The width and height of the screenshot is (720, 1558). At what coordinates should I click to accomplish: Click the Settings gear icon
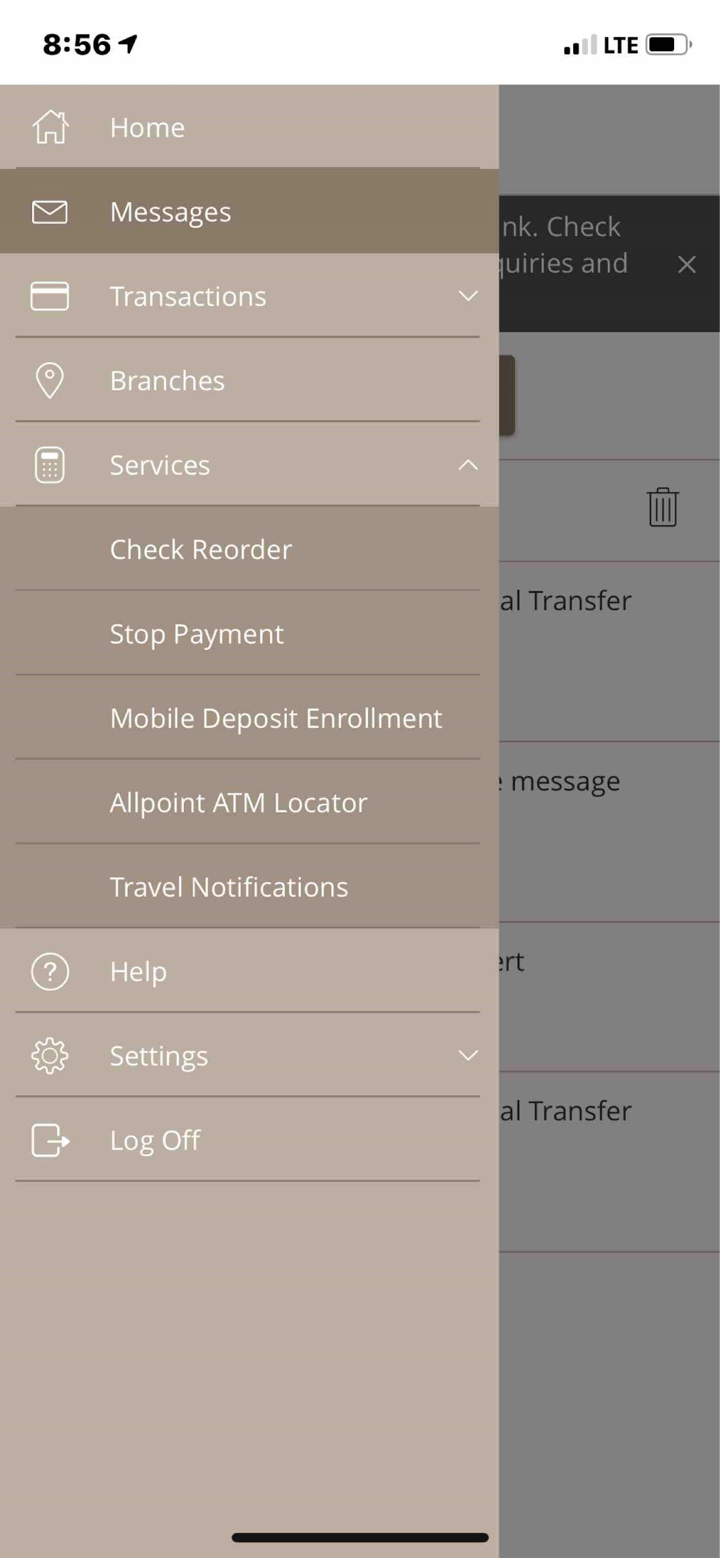point(50,1055)
